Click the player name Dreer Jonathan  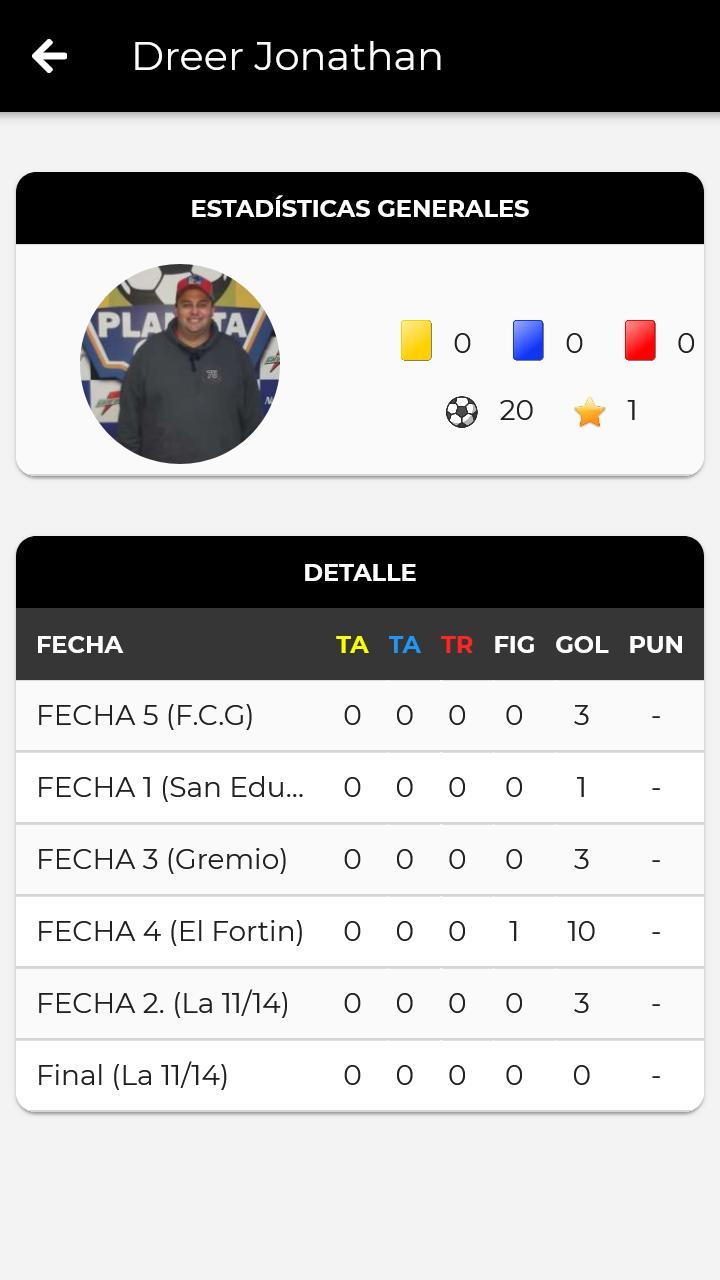tap(287, 56)
